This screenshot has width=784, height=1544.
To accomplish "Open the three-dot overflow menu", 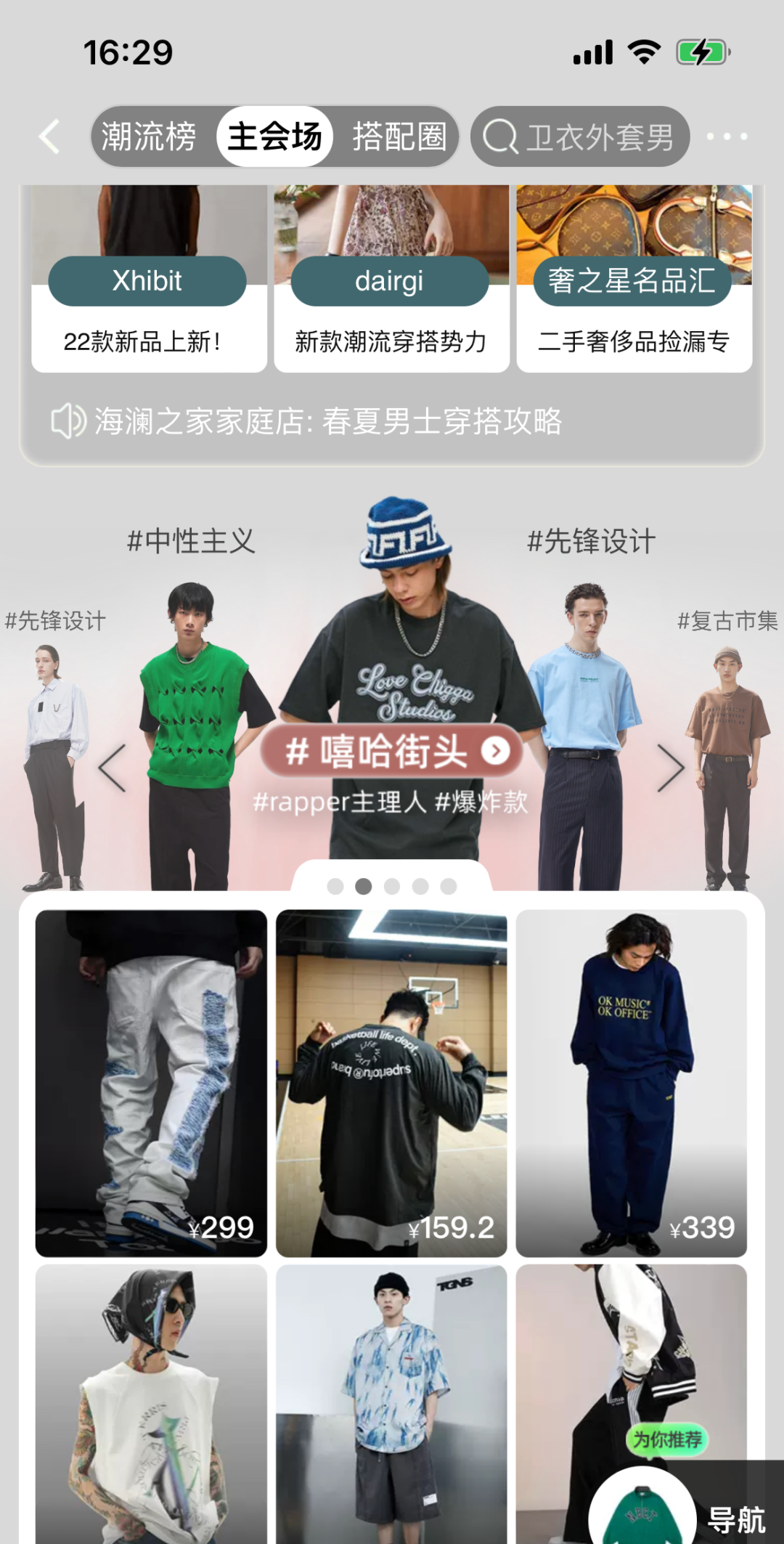I will coord(726,137).
